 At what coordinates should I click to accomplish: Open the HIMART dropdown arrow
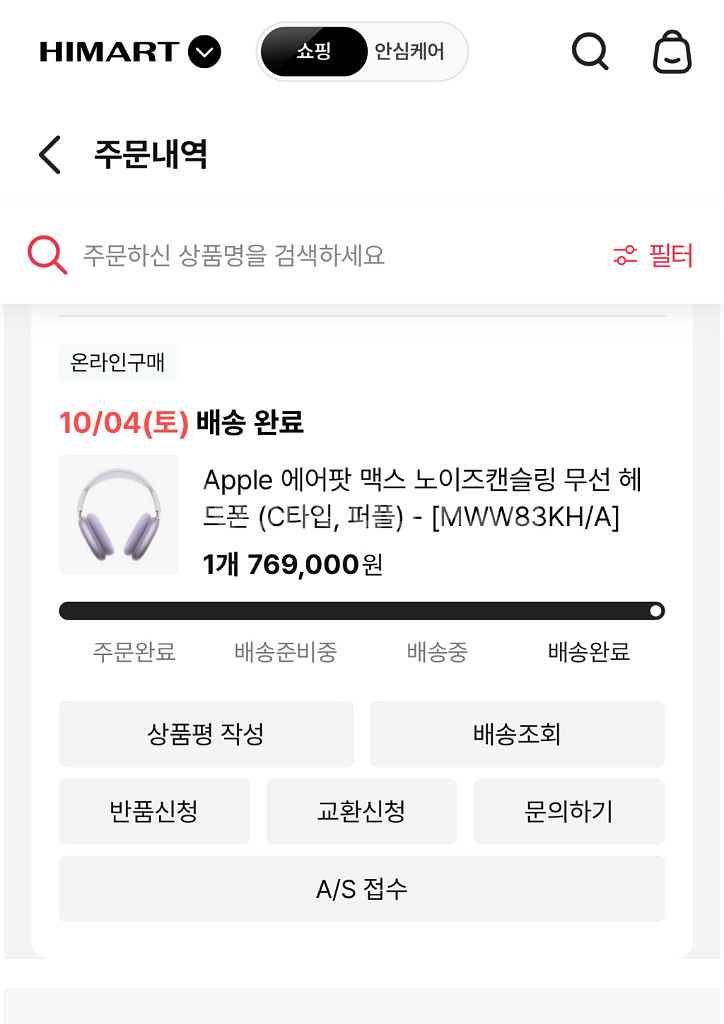[x=204, y=52]
